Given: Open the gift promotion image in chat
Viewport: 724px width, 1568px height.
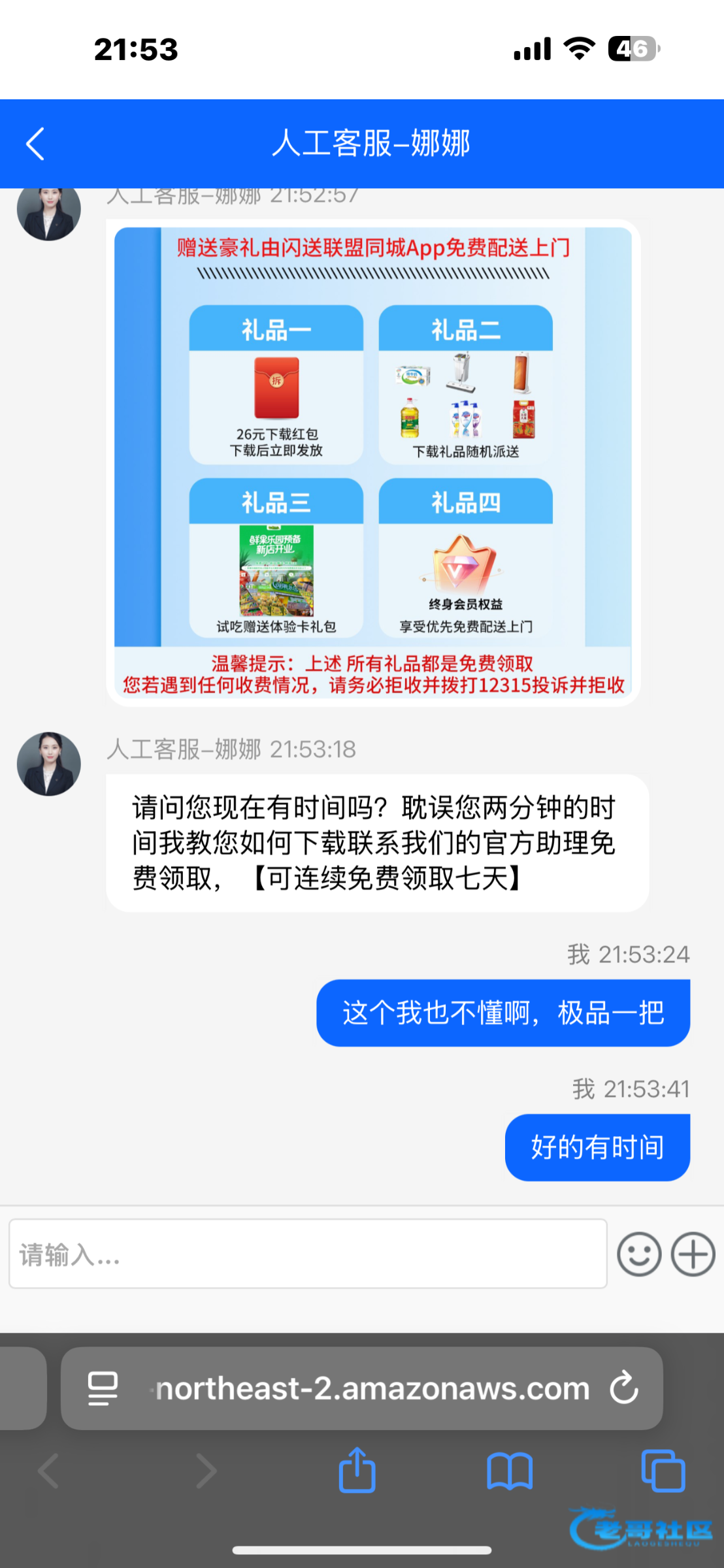Looking at the screenshot, I should click(x=372, y=463).
